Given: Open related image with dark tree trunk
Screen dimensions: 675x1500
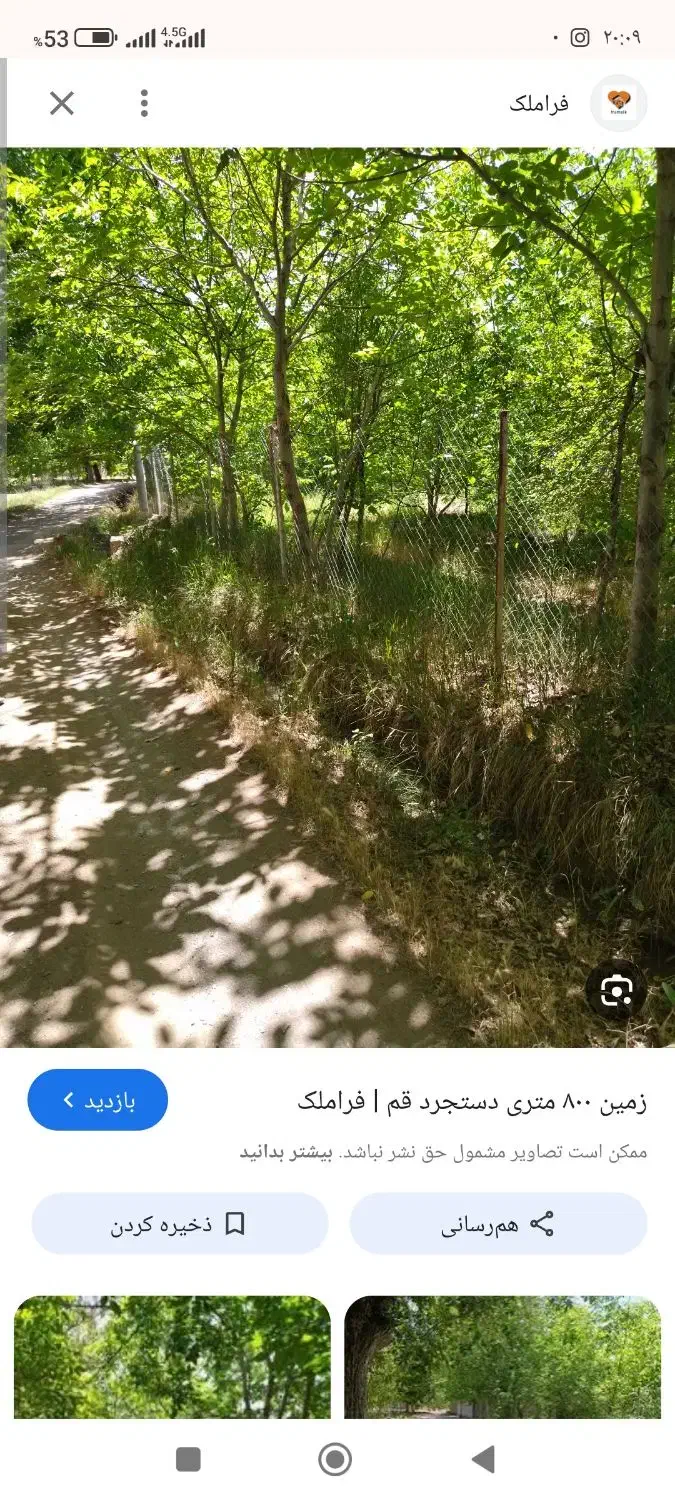Looking at the screenshot, I should tap(502, 1356).
